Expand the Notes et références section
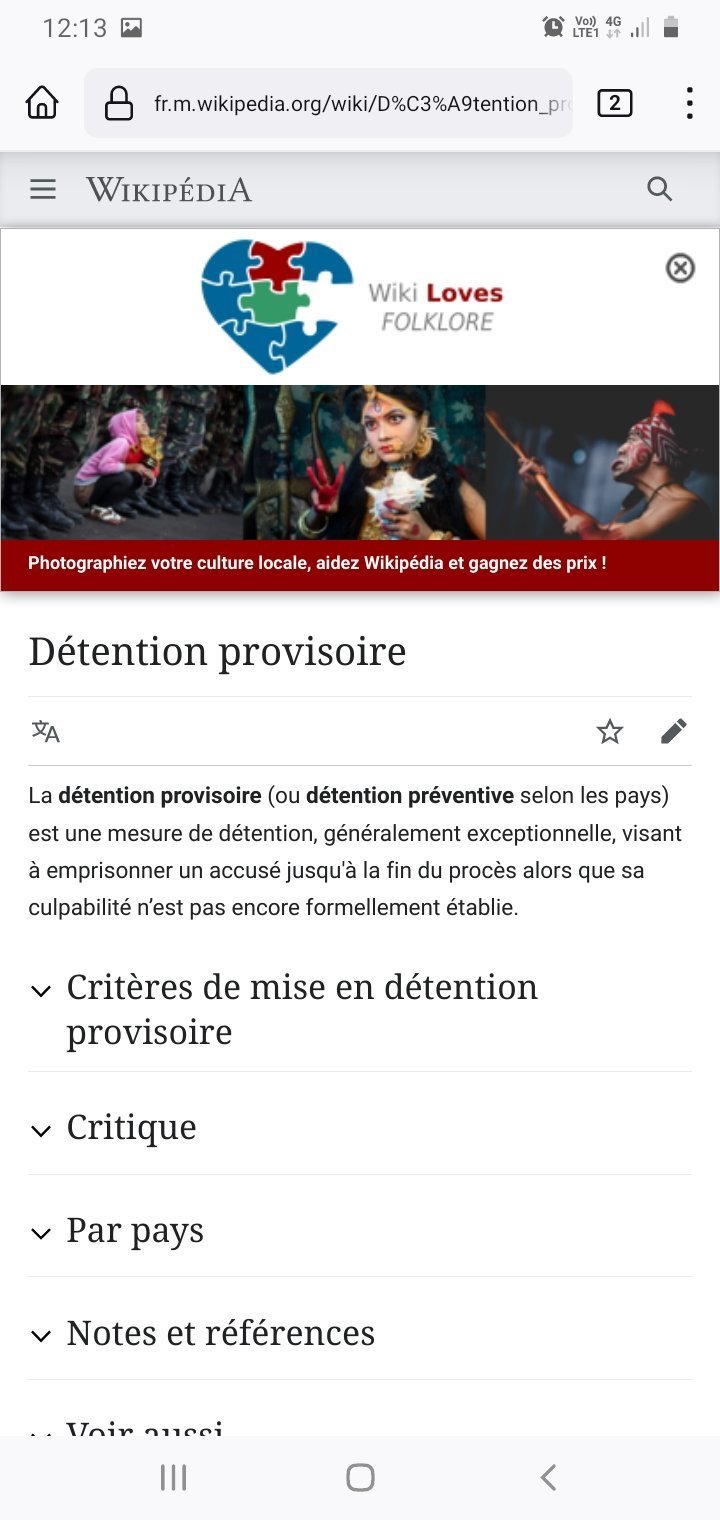 pyautogui.click(x=360, y=1334)
